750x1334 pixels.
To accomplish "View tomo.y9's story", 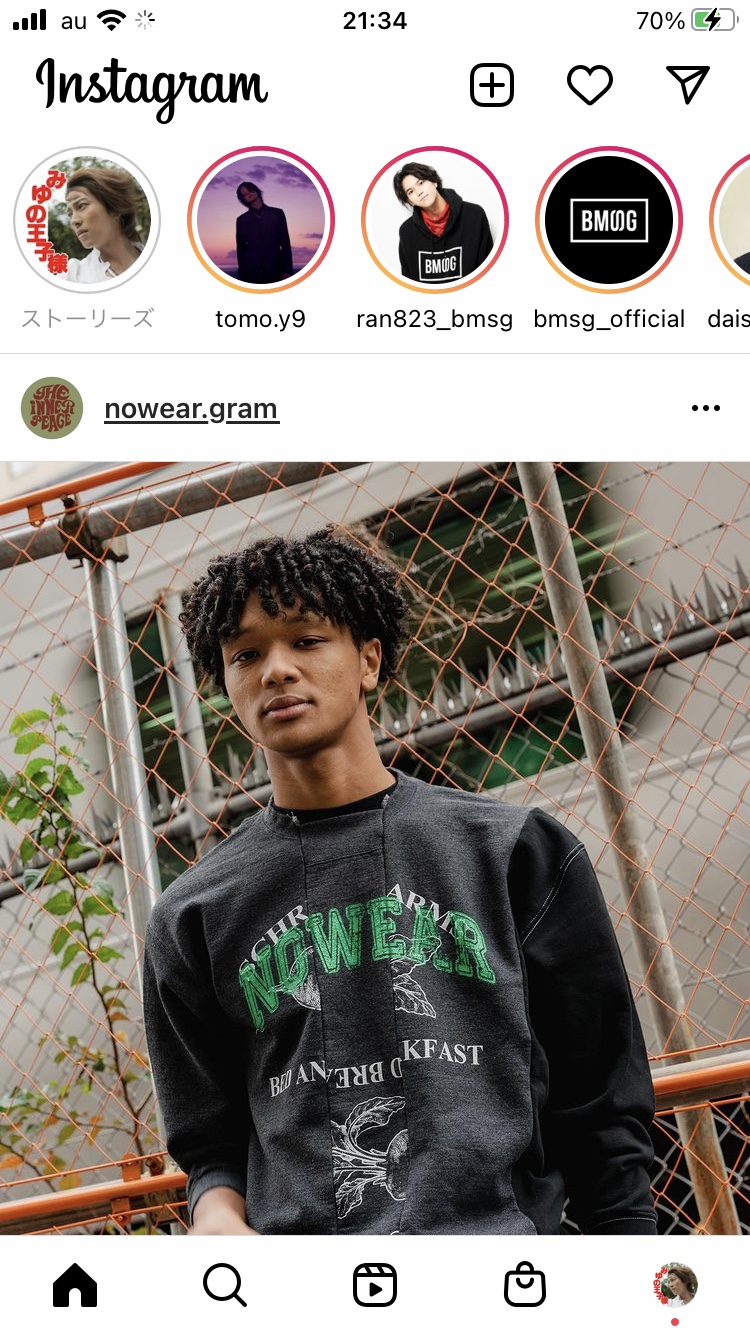I will click(261, 220).
